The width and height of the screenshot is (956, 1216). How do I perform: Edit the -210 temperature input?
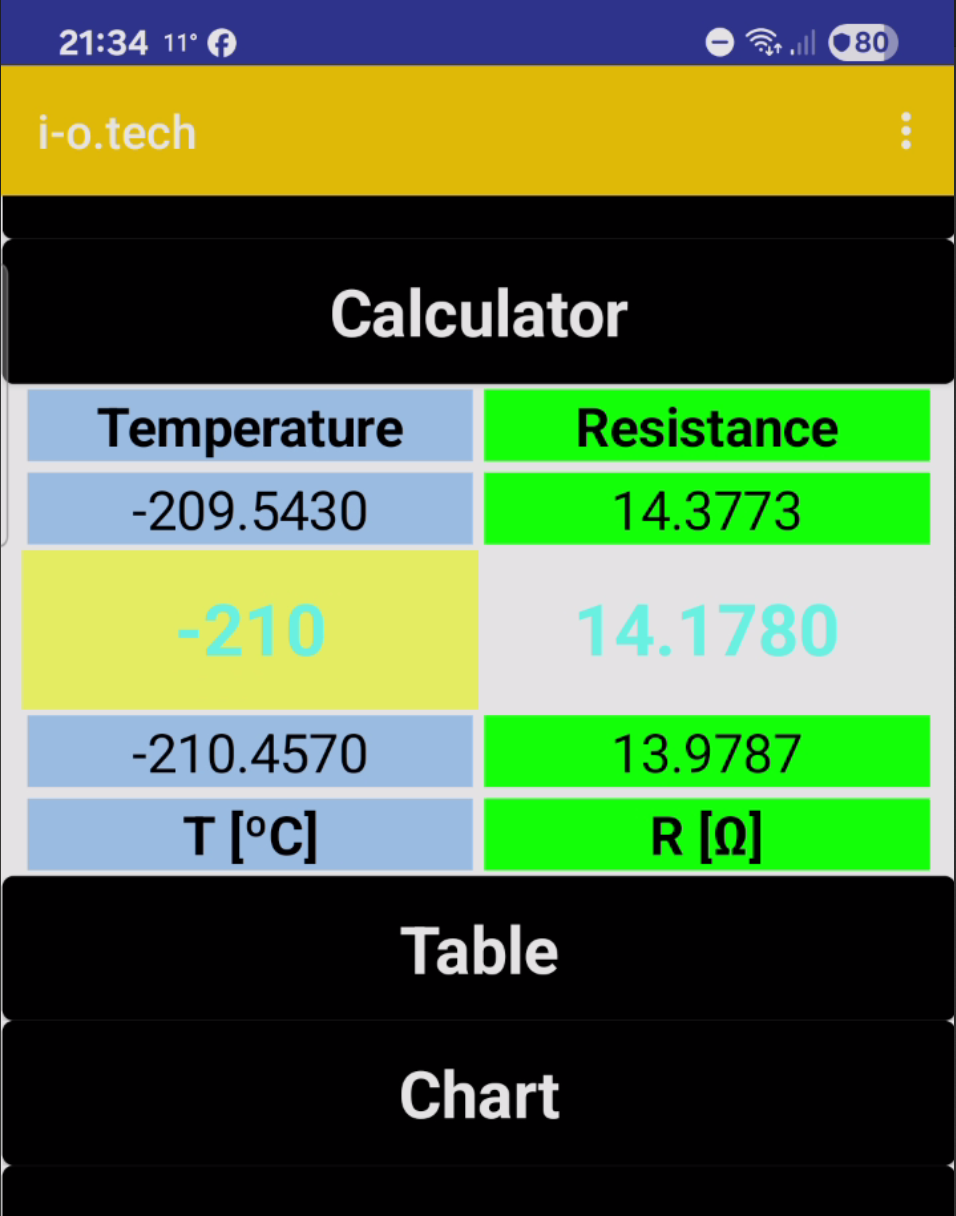pos(250,630)
